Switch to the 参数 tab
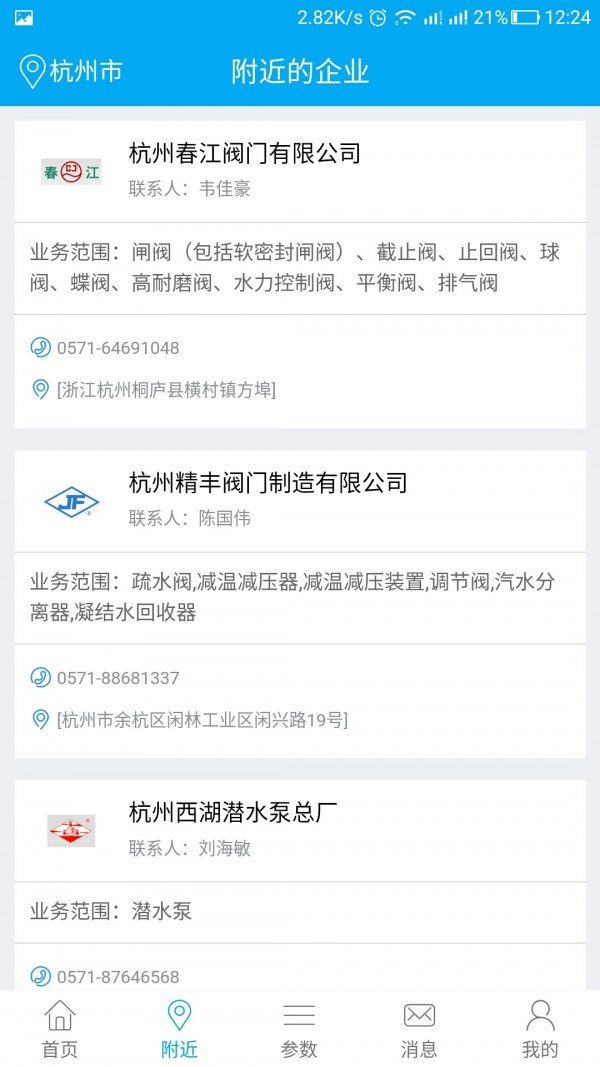 [299, 1029]
